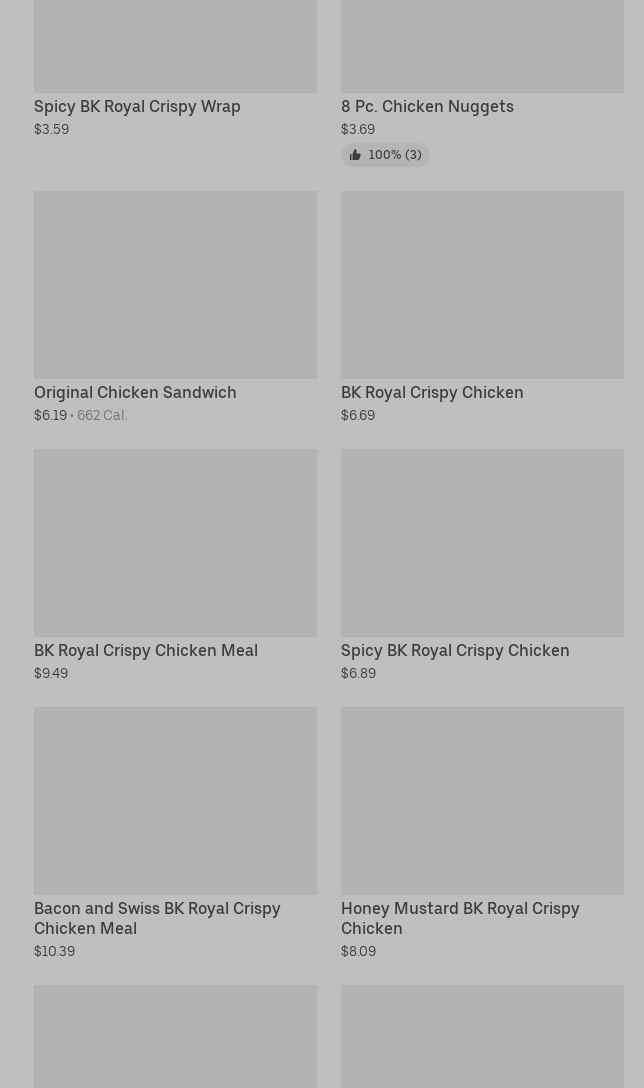644x1088 pixels.
Task: View the BK Royal Crispy Chicken at $6.69
Action: pos(482,307)
